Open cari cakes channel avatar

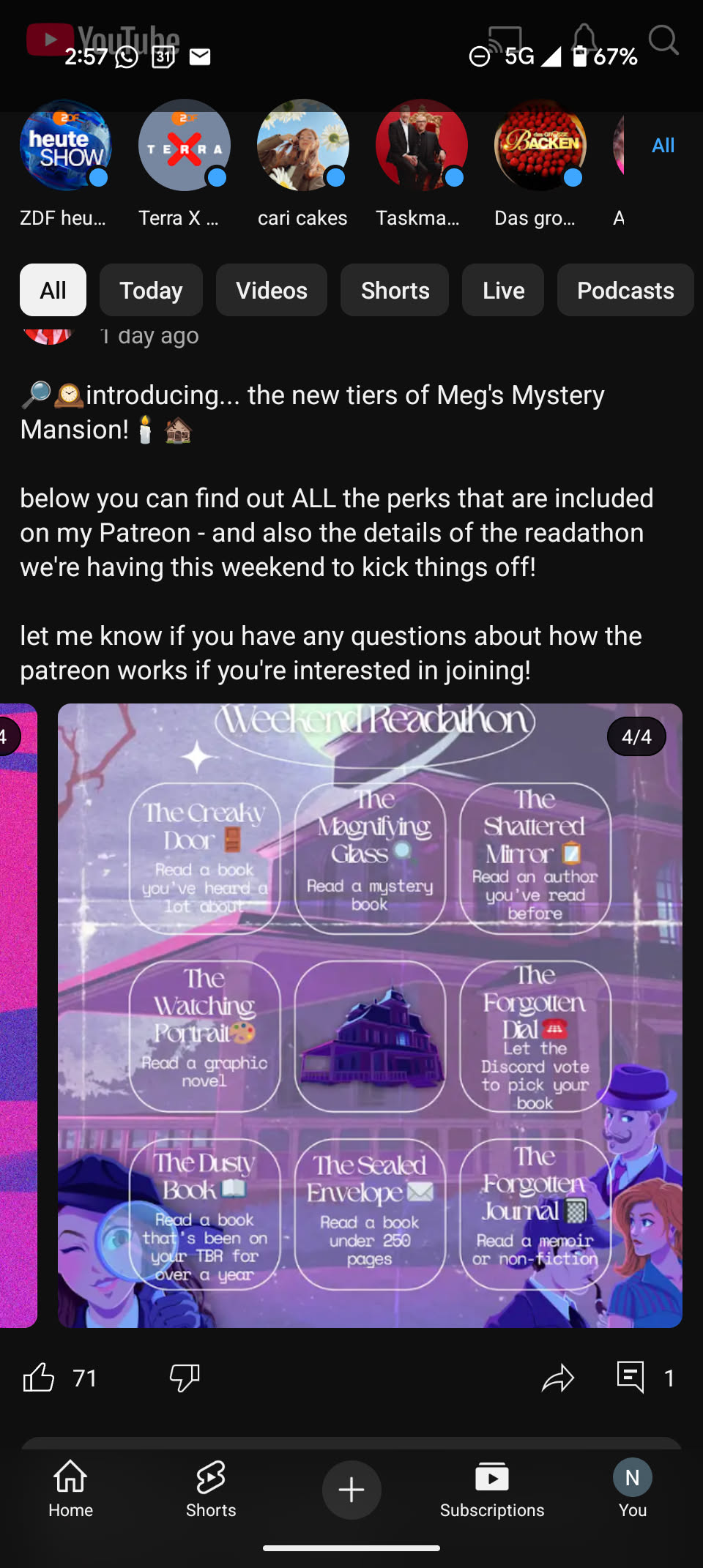(x=302, y=145)
